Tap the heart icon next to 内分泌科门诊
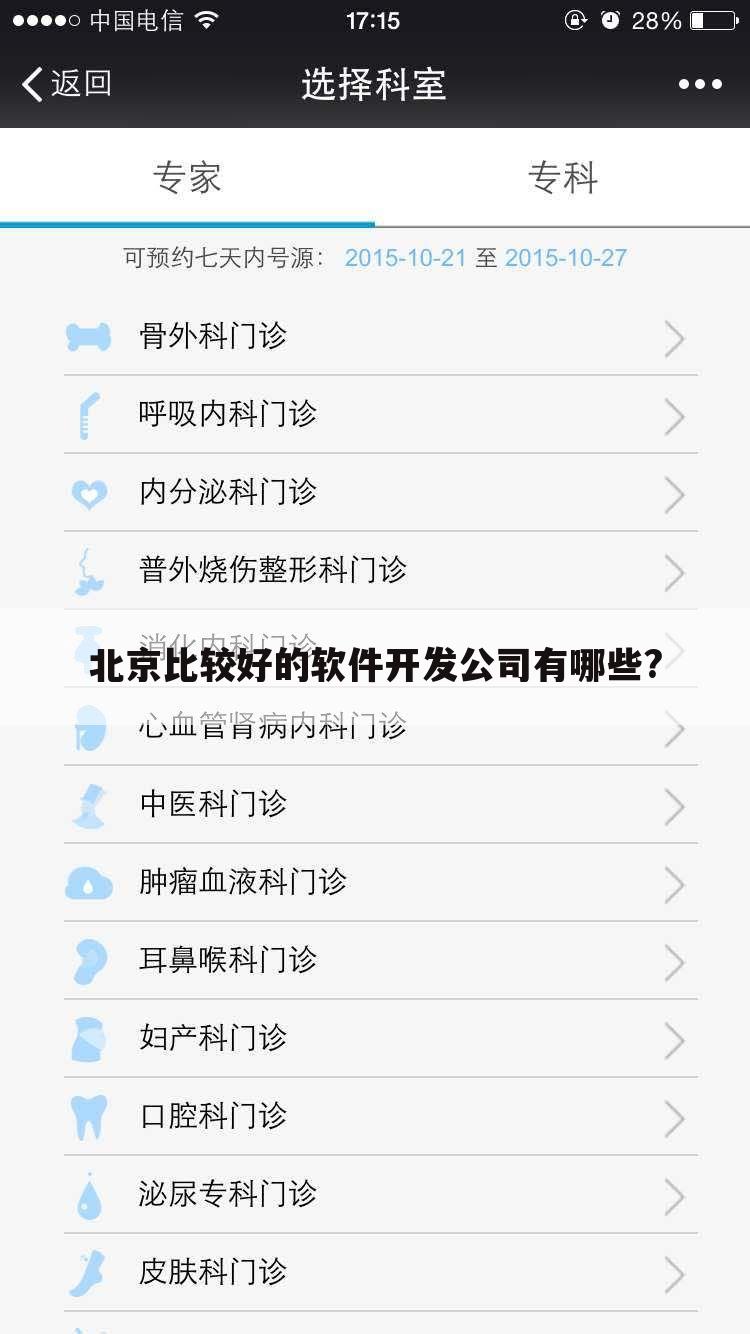This screenshot has height=1334, width=750. coord(89,493)
